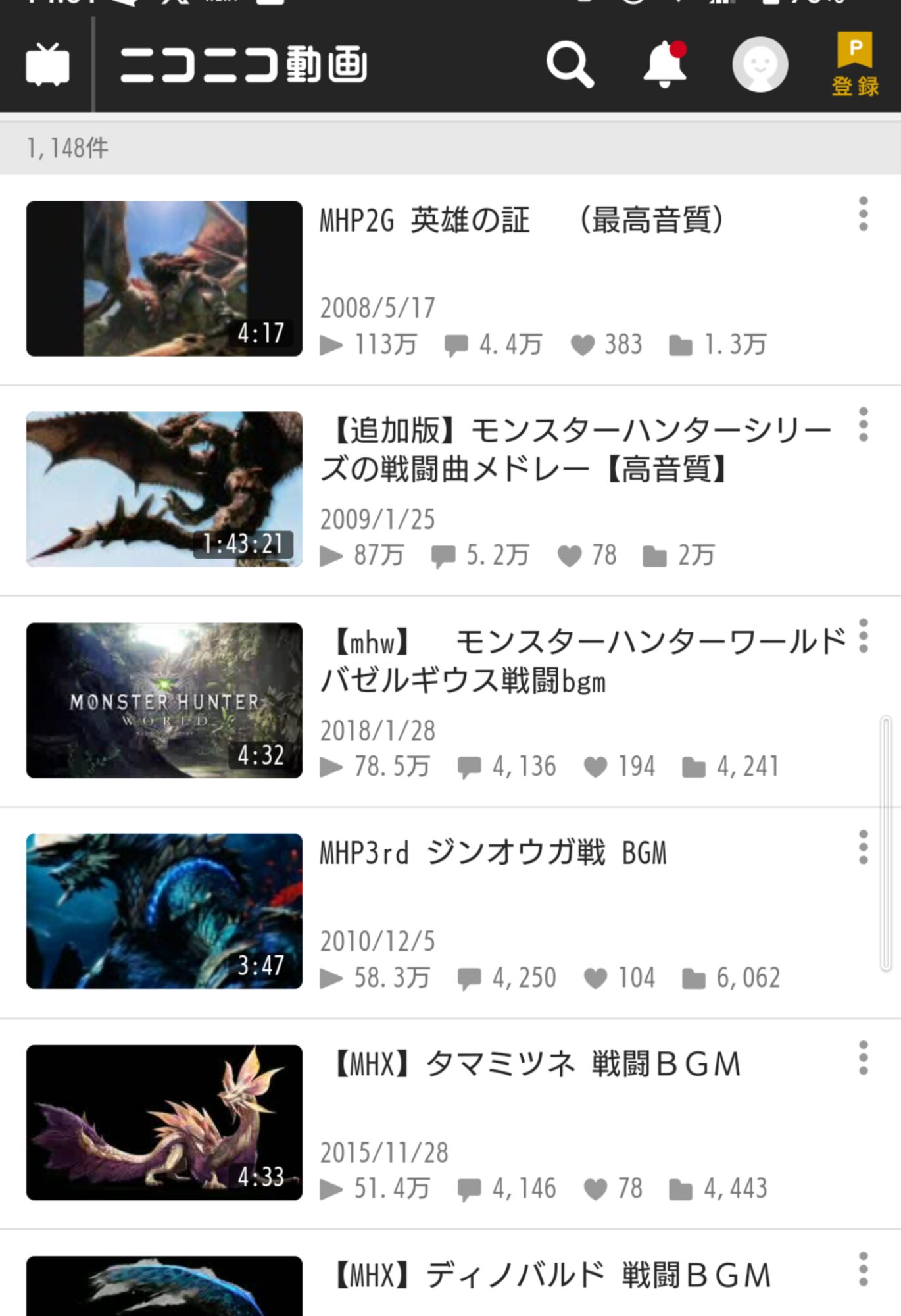The image size is (901, 1316).
Task: Open the user profile avatar
Action: point(760,64)
